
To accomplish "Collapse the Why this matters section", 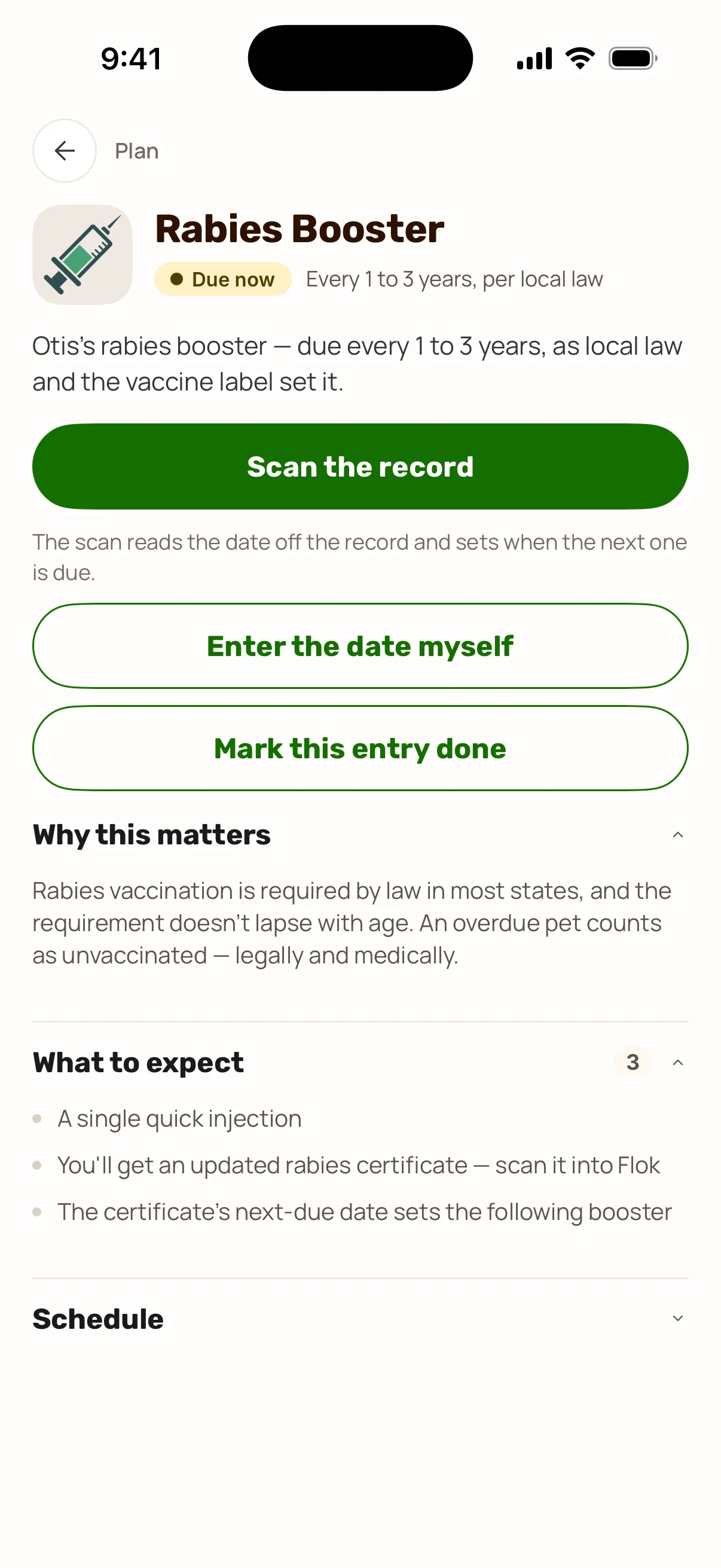I will (x=360, y=834).
